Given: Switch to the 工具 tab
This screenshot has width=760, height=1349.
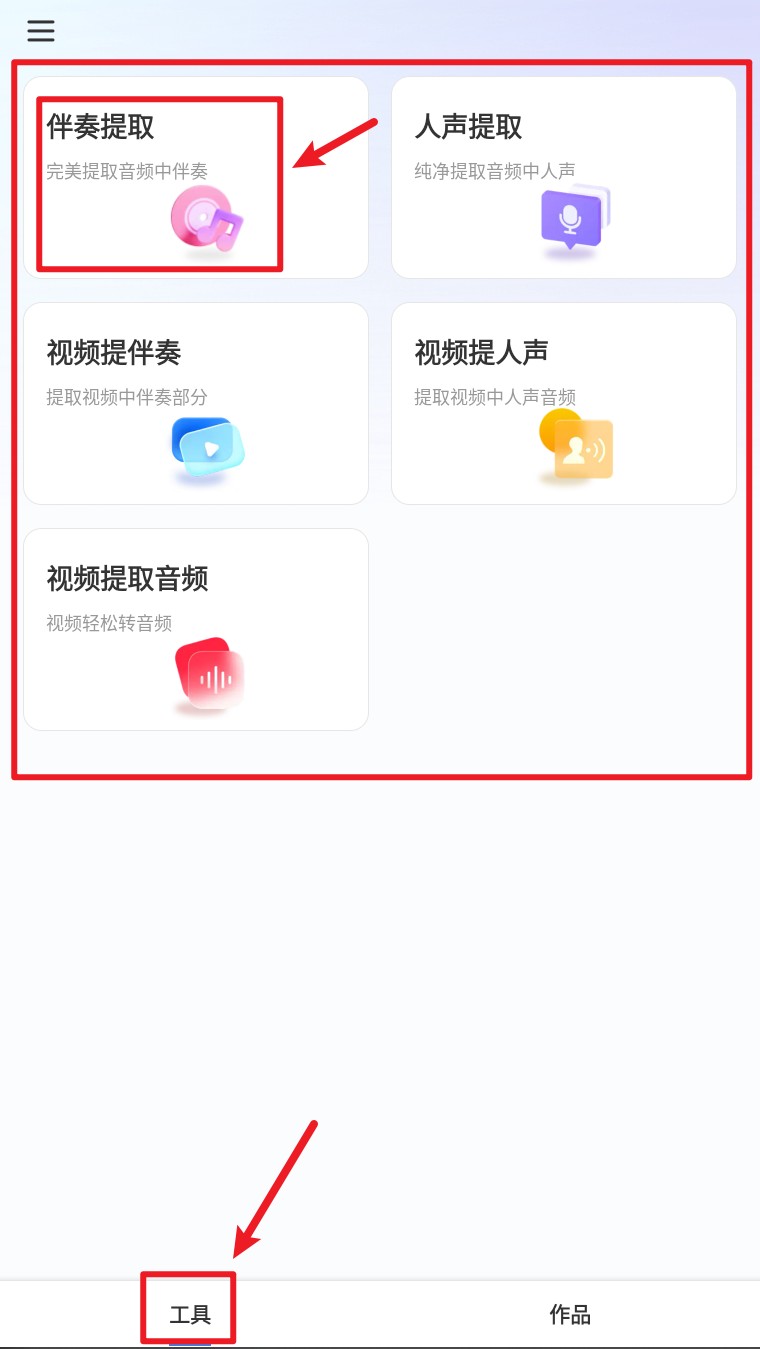Looking at the screenshot, I should click(x=190, y=1314).
